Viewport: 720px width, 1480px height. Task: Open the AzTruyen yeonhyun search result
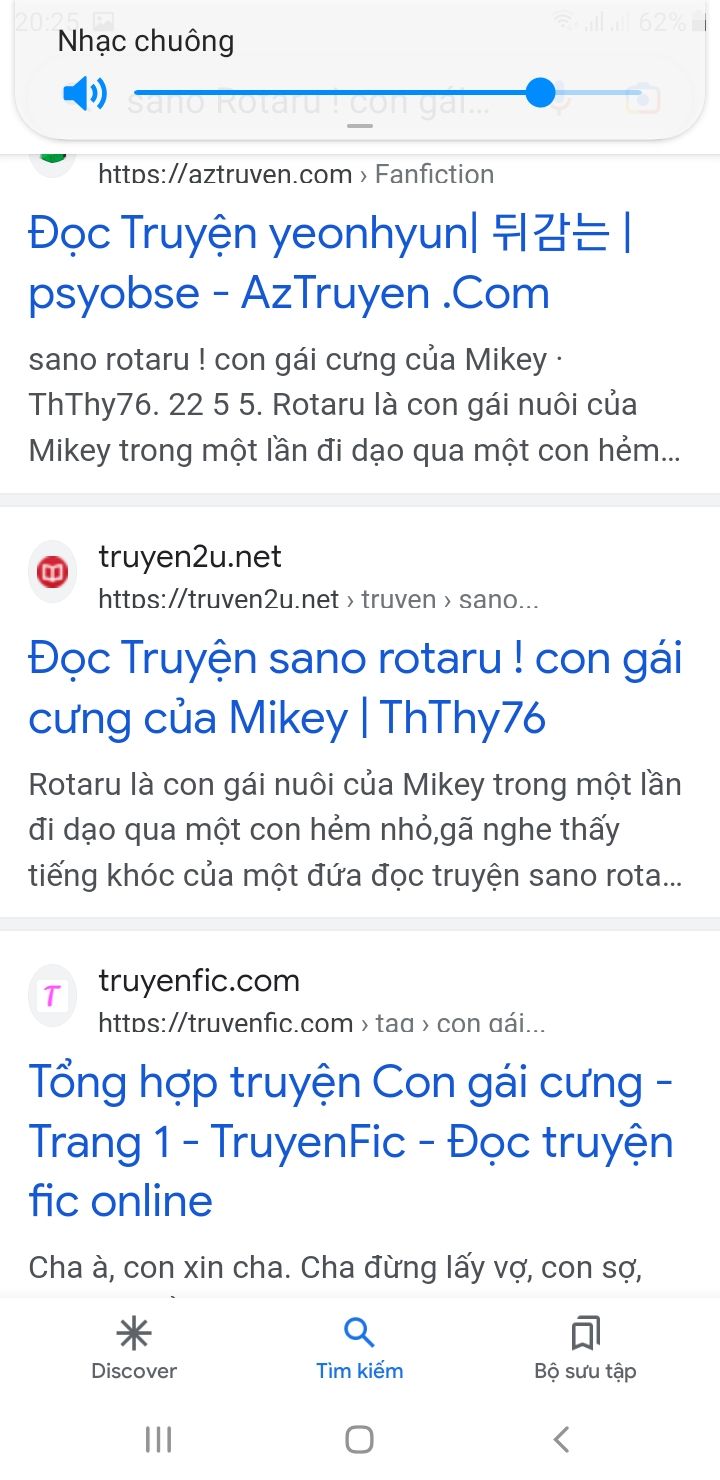pyautogui.click(x=330, y=263)
